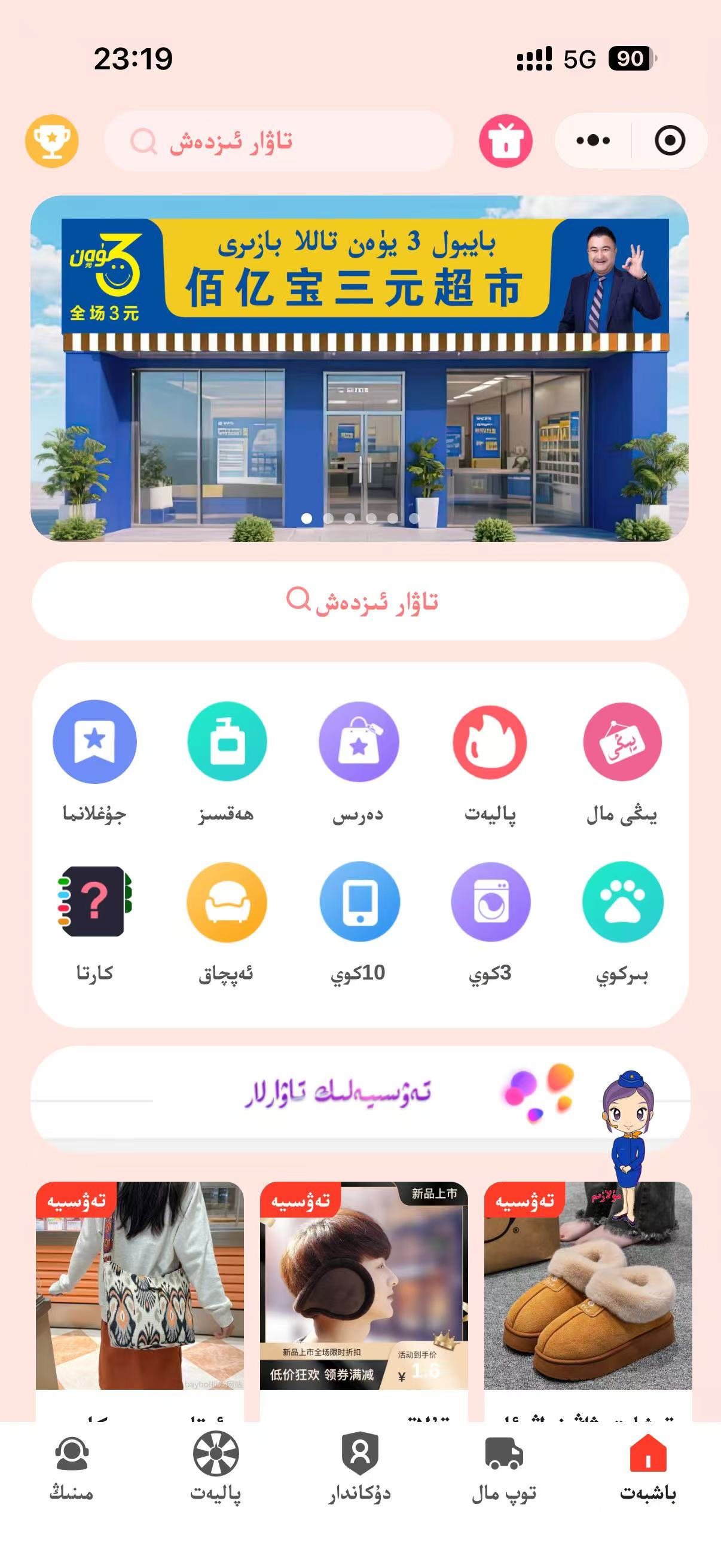
Task: Open the دەرىس shopping bag category
Action: point(358,742)
